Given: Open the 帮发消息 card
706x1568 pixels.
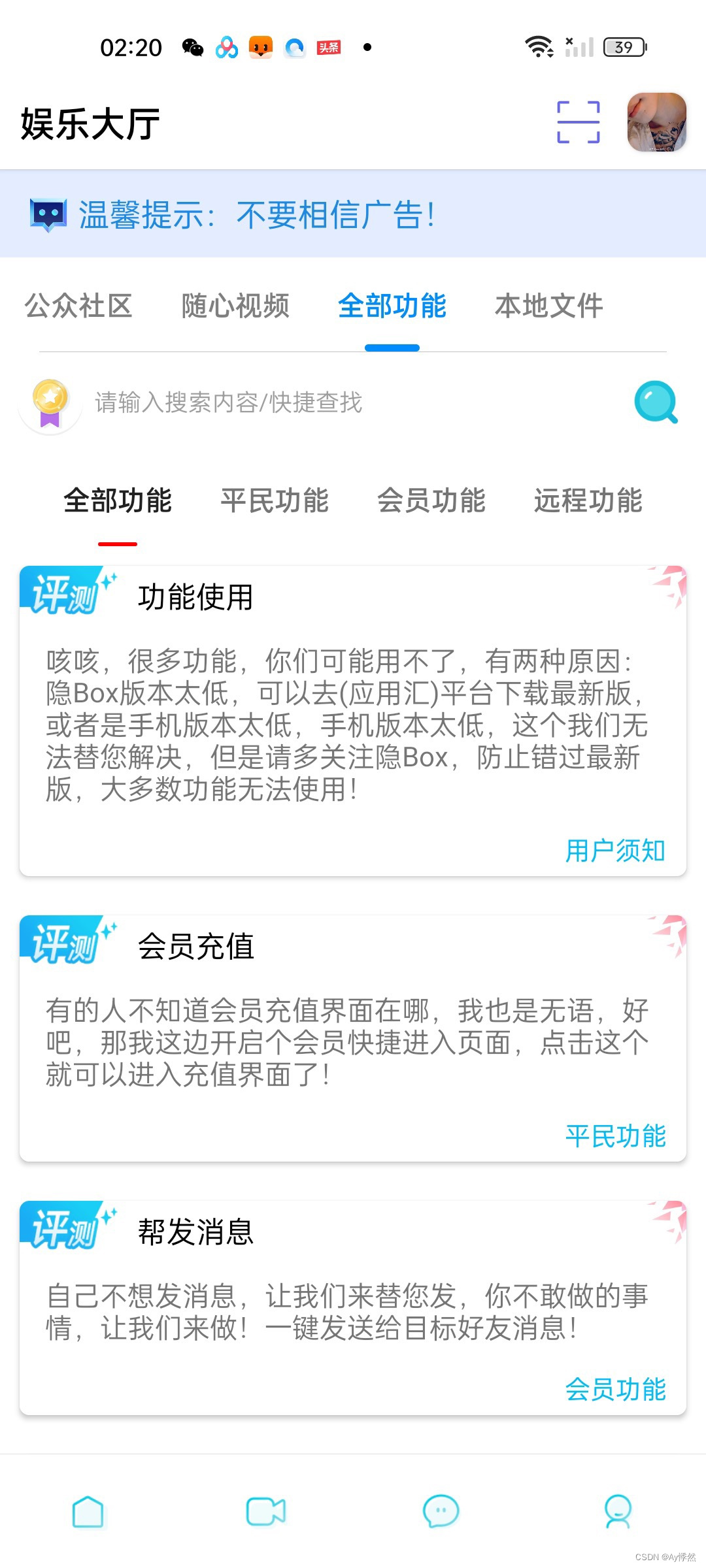Looking at the screenshot, I should (x=353, y=1307).
